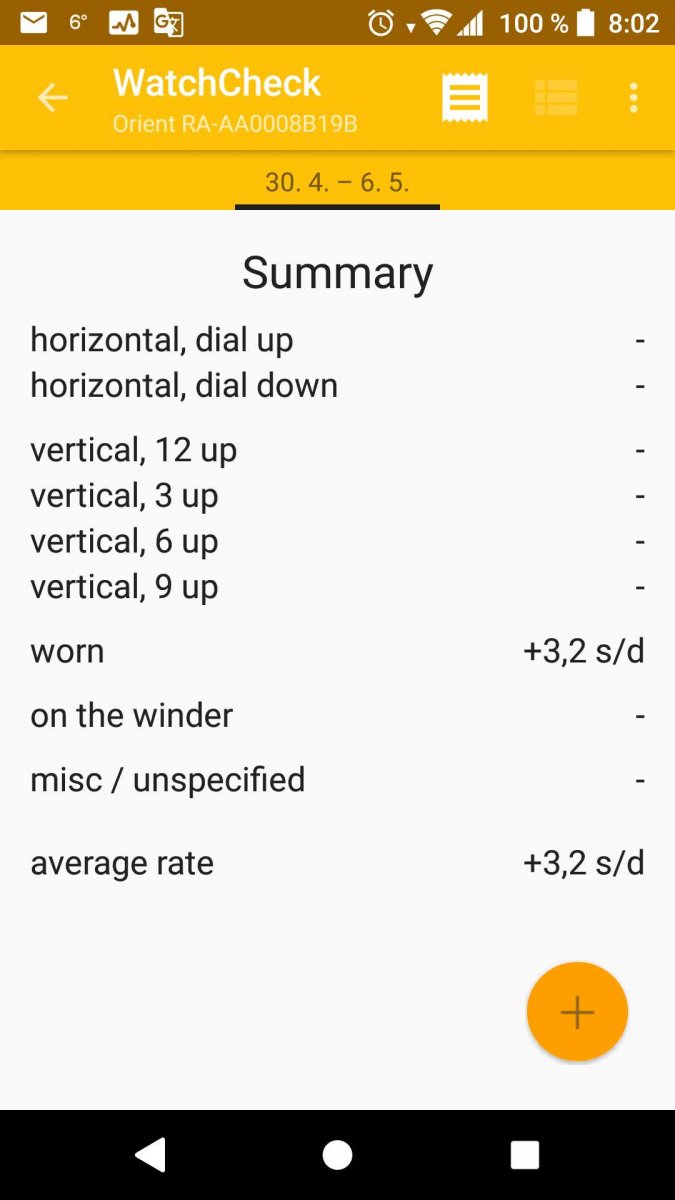Open the summary receipt view icon
675x1200 pixels.
(465, 98)
